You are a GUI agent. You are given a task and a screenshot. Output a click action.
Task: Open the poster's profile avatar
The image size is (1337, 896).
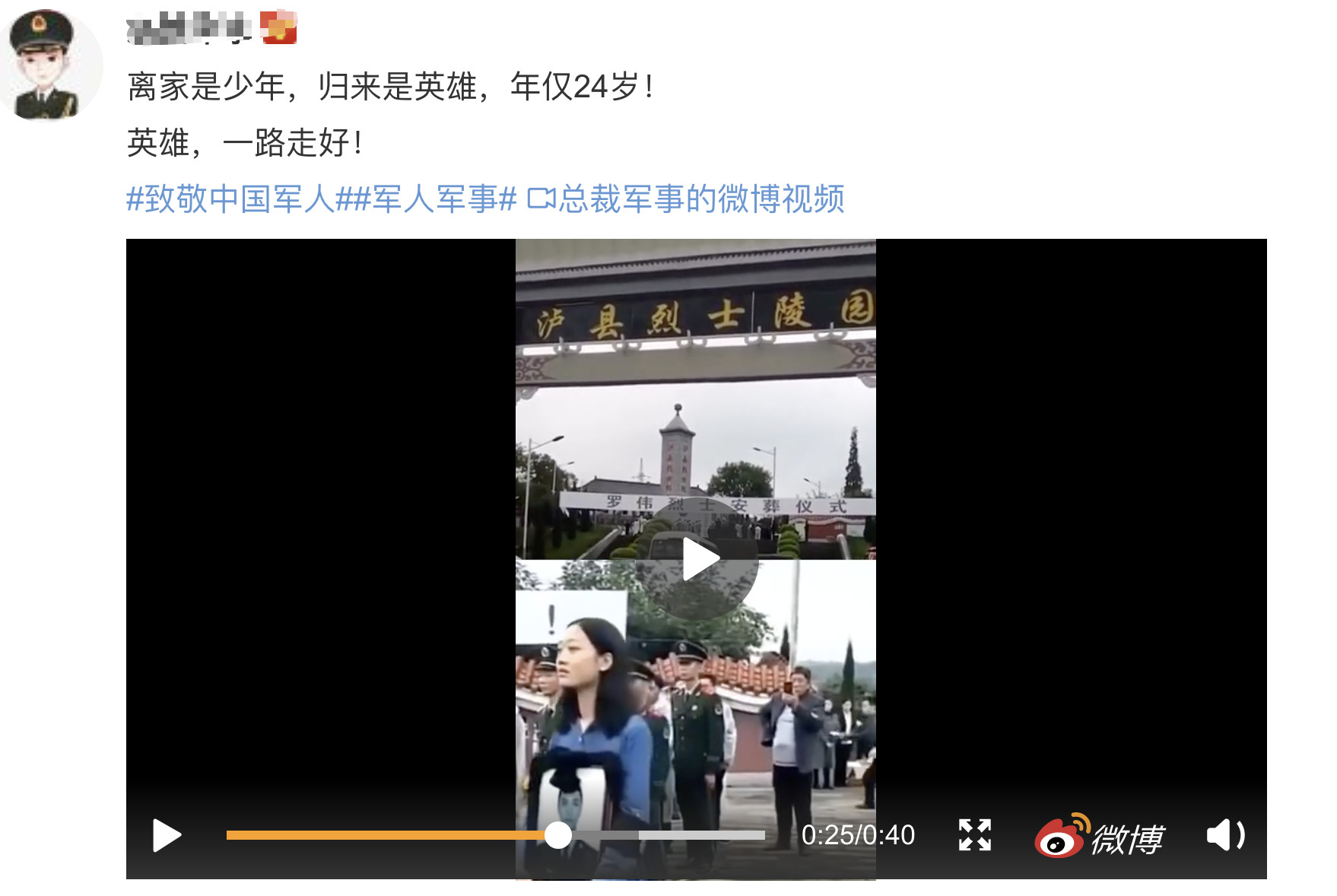[x=49, y=65]
